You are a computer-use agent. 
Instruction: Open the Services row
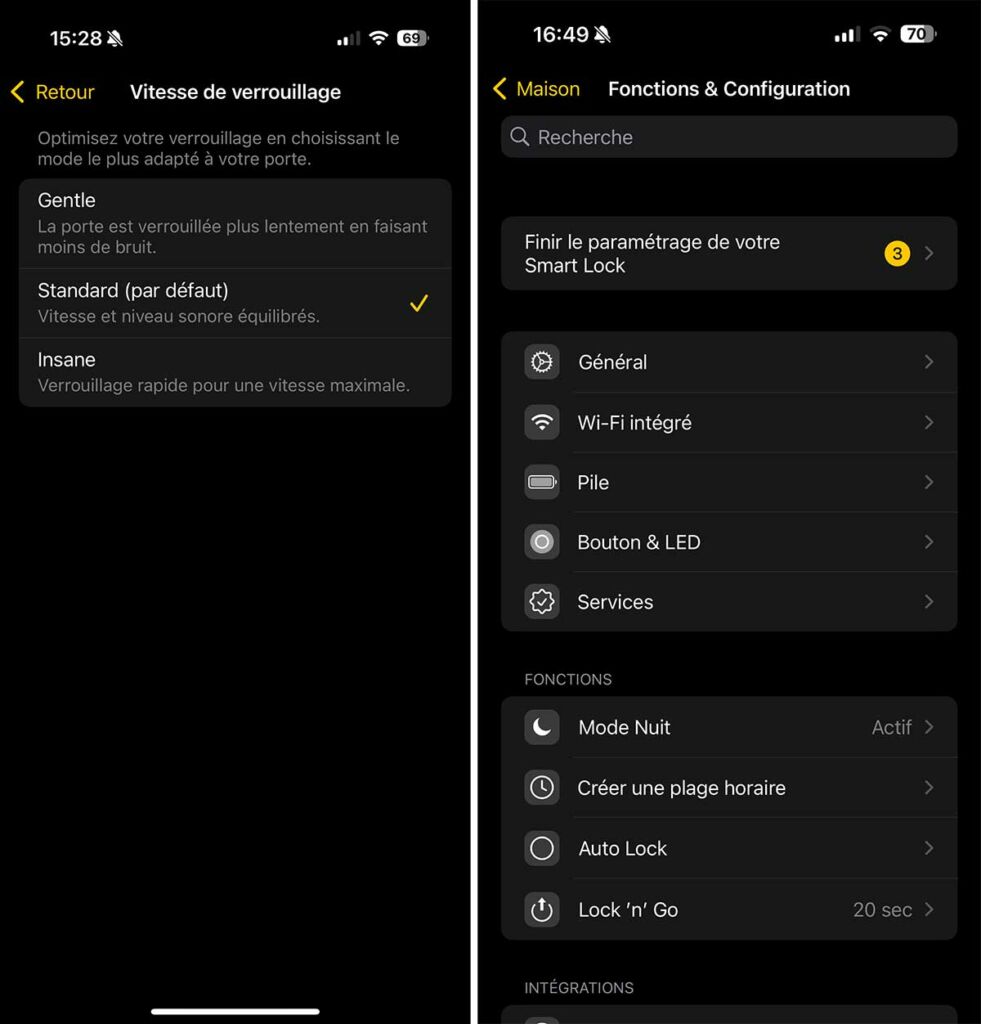(x=728, y=602)
